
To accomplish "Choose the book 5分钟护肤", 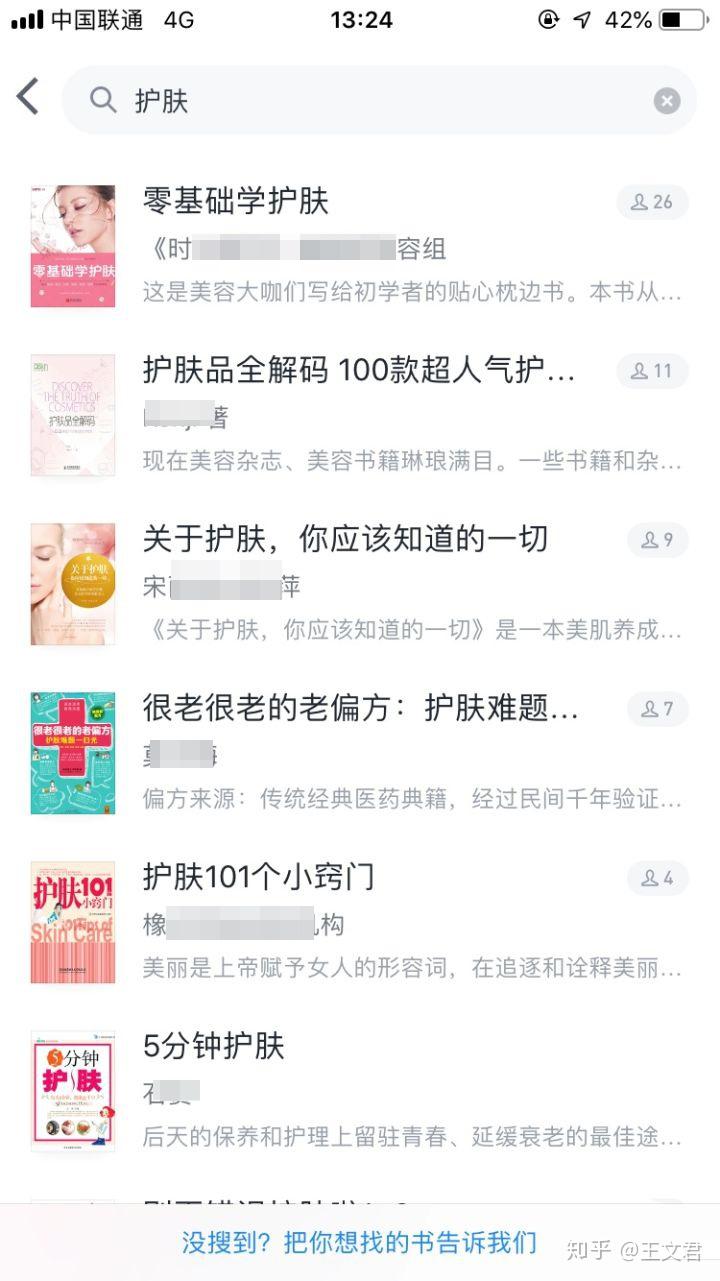I will 214,1047.
